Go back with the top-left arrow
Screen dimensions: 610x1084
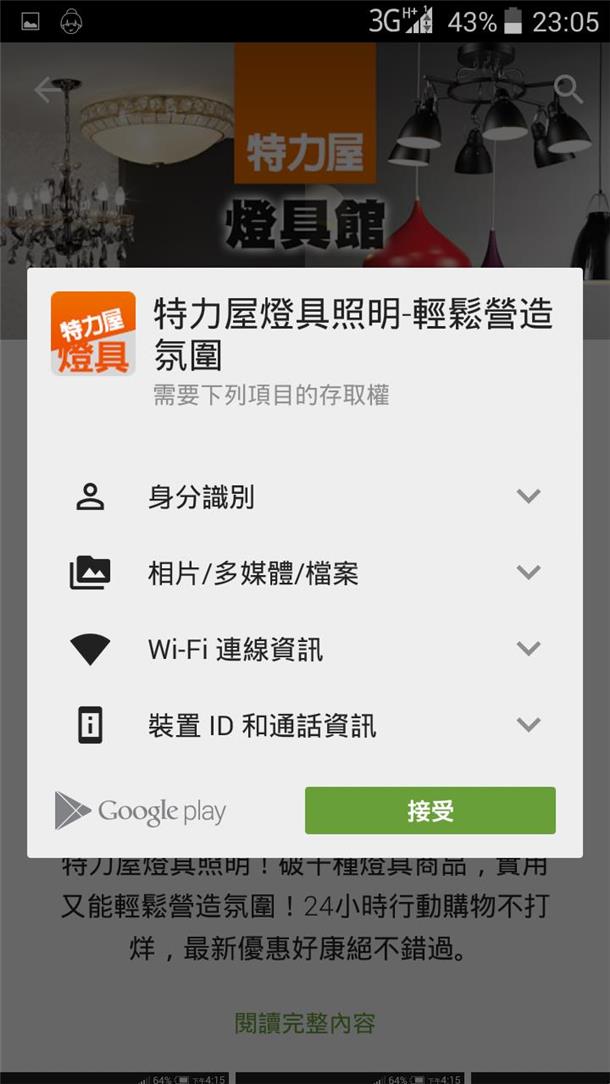tap(48, 90)
